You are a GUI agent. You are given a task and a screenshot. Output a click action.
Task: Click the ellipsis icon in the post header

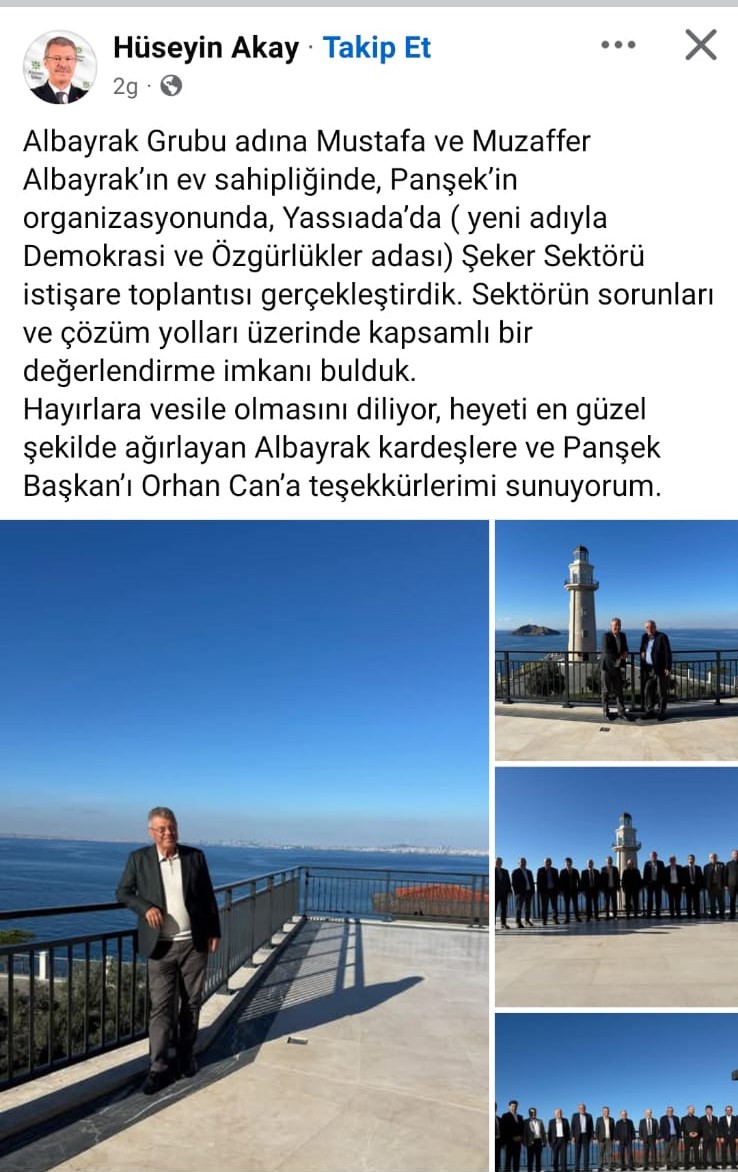pyautogui.click(x=618, y=44)
